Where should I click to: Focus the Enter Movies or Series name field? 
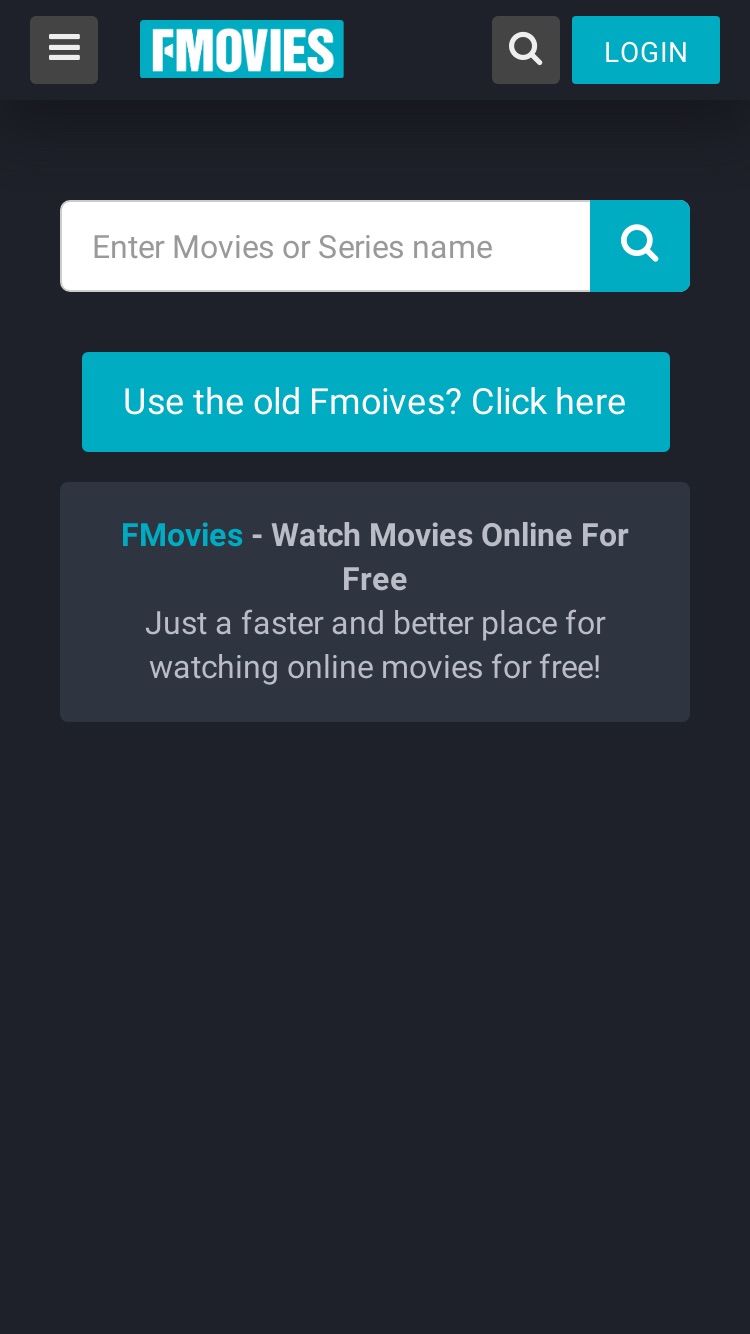coord(326,246)
